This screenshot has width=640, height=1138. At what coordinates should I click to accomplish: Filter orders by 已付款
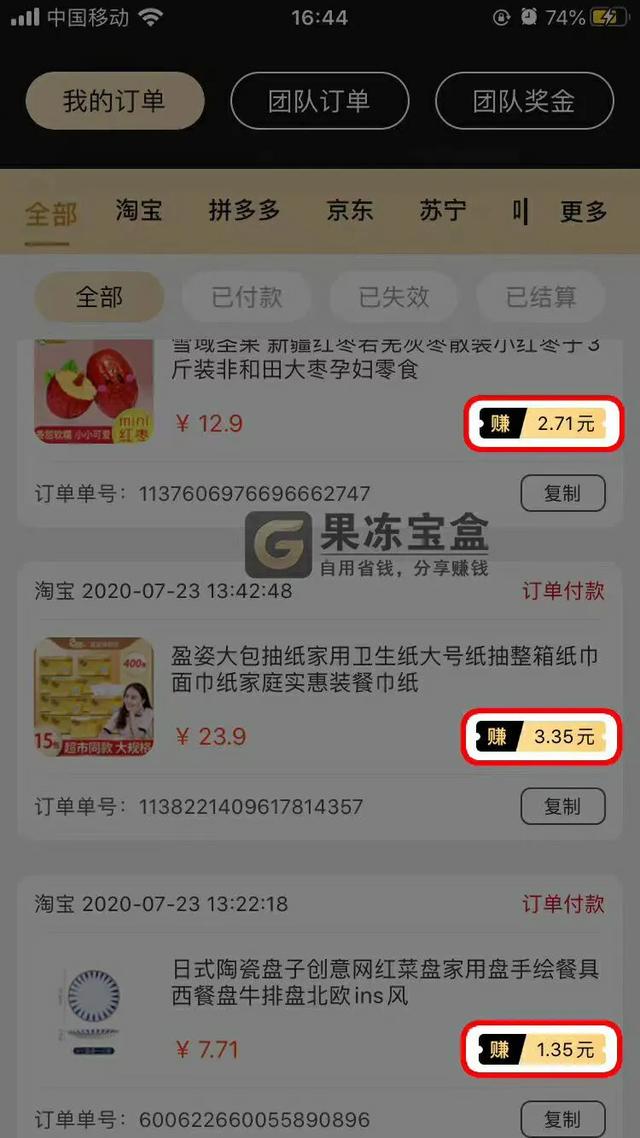click(247, 297)
